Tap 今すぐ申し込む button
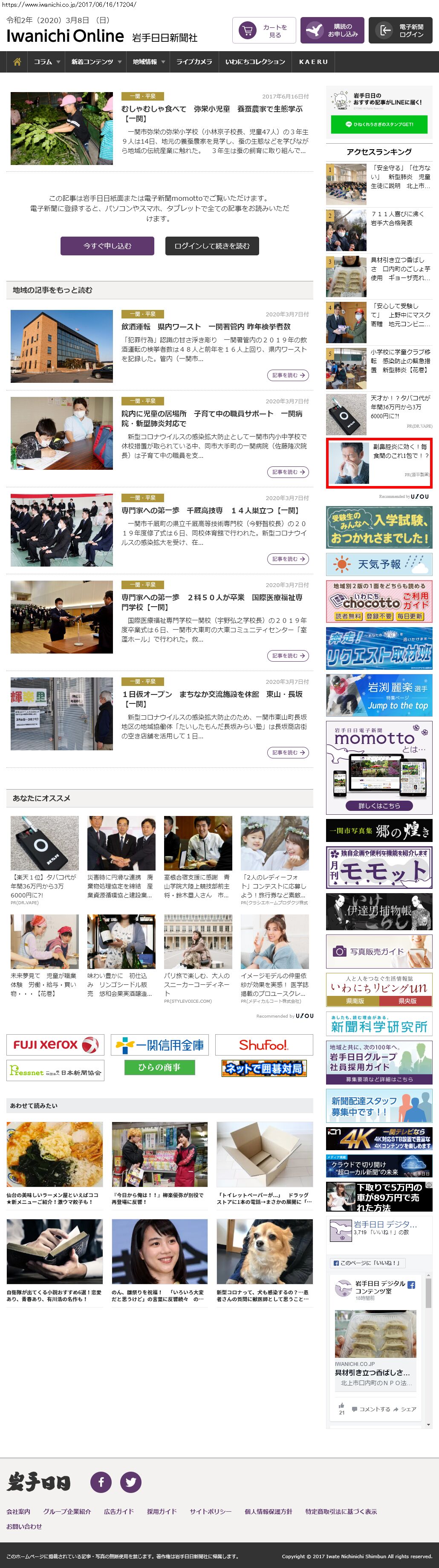This screenshot has height=1568, width=439. click(x=107, y=246)
